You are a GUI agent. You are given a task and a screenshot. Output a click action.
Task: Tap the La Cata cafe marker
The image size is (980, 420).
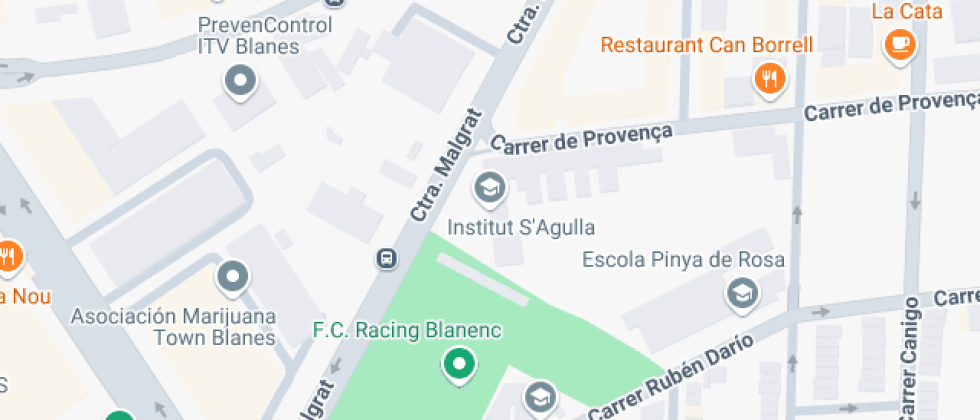(900, 45)
